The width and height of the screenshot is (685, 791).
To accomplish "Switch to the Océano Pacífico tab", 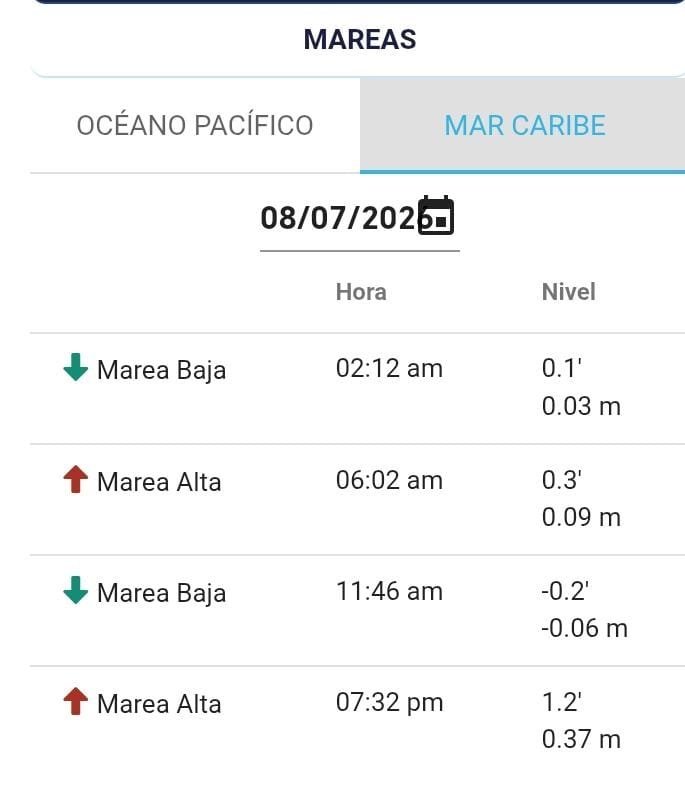I will [x=195, y=125].
